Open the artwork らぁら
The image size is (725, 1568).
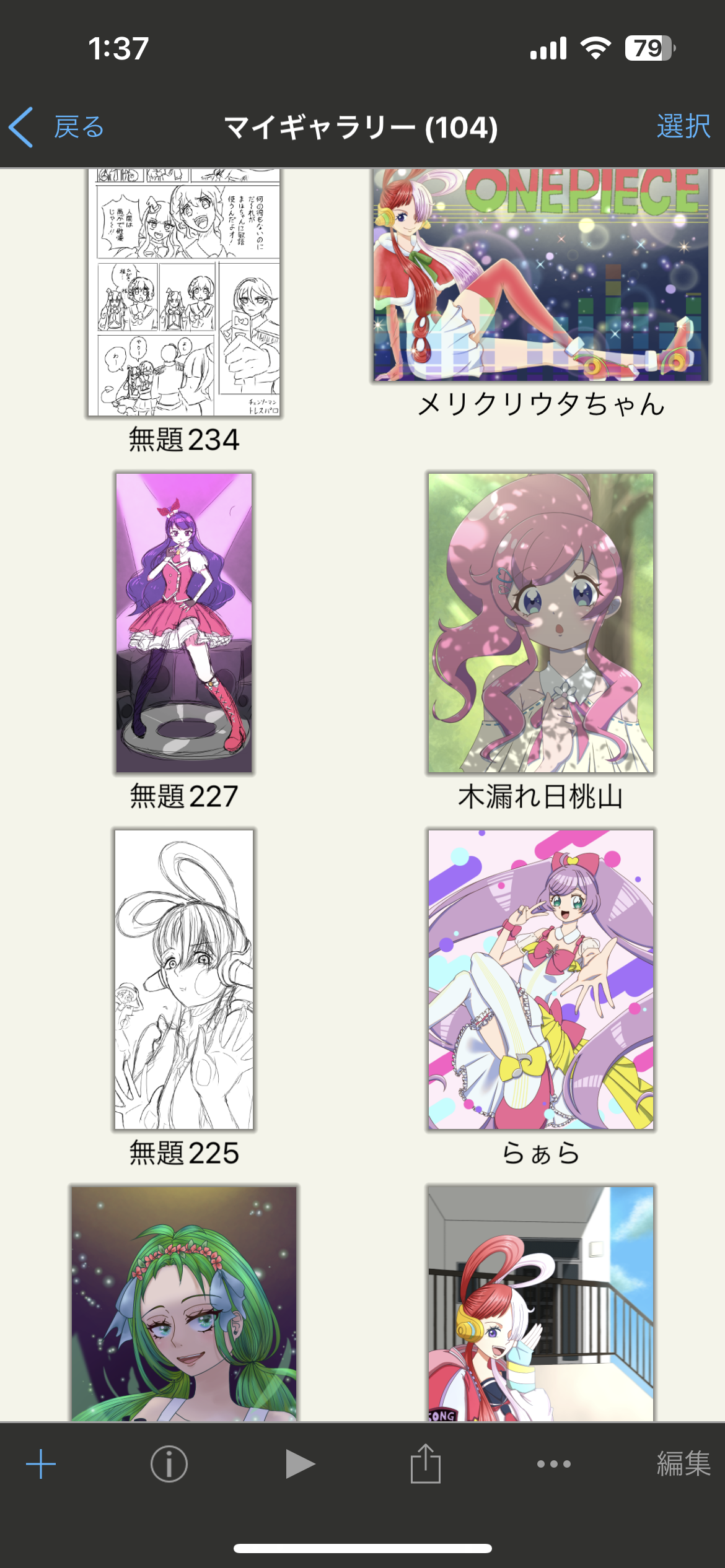tap(540, 980)
